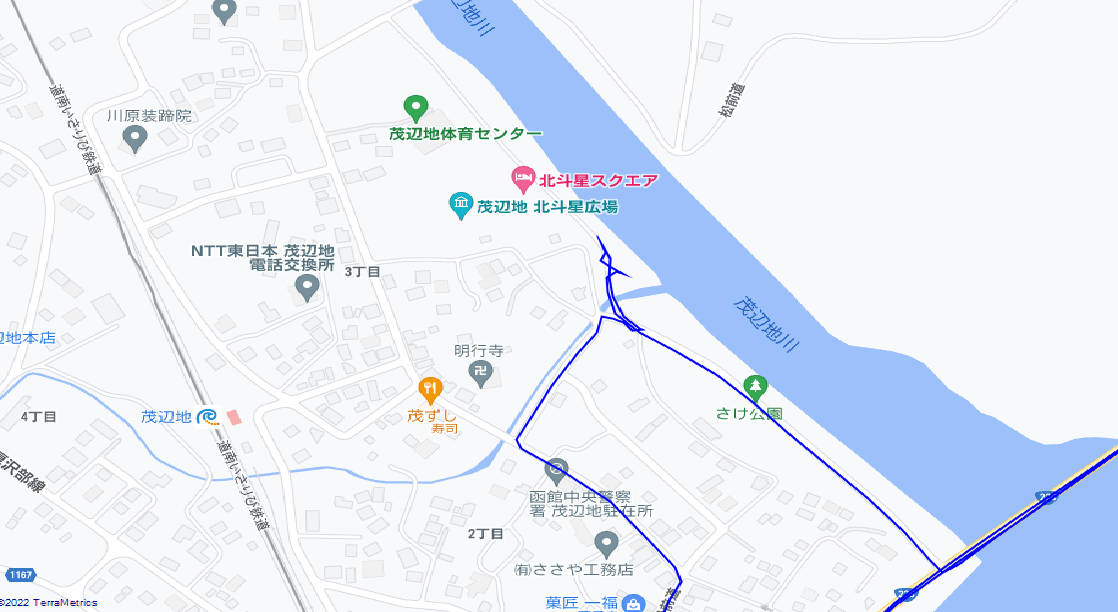Viewport: 1118px width, 612px height.
Task: Open the 茂ずし sushi restaurant marker
Action: click(429, 391)
